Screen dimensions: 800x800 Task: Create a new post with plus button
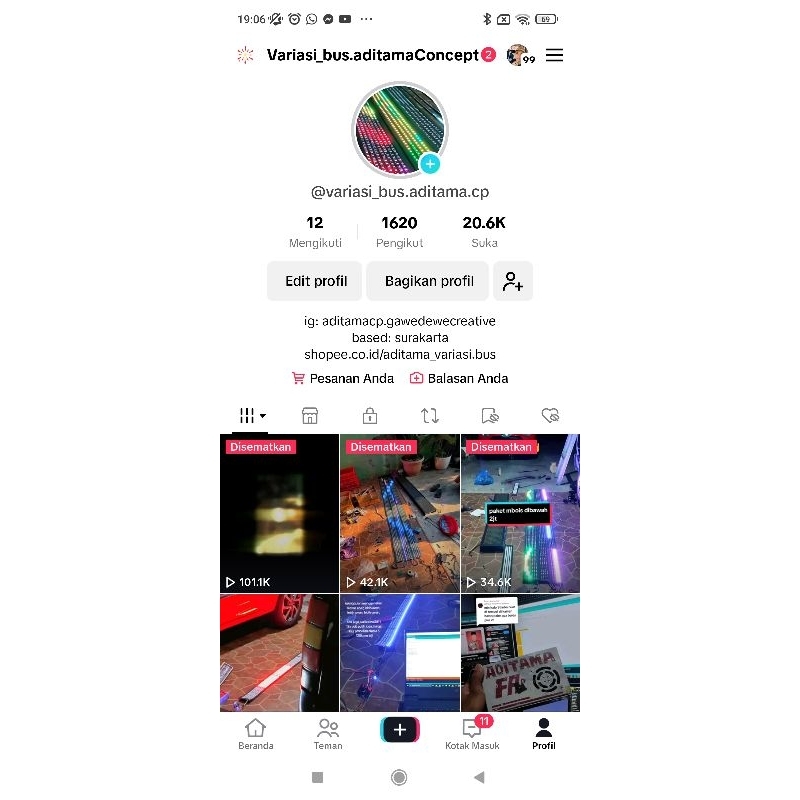(x=400, y=730)
